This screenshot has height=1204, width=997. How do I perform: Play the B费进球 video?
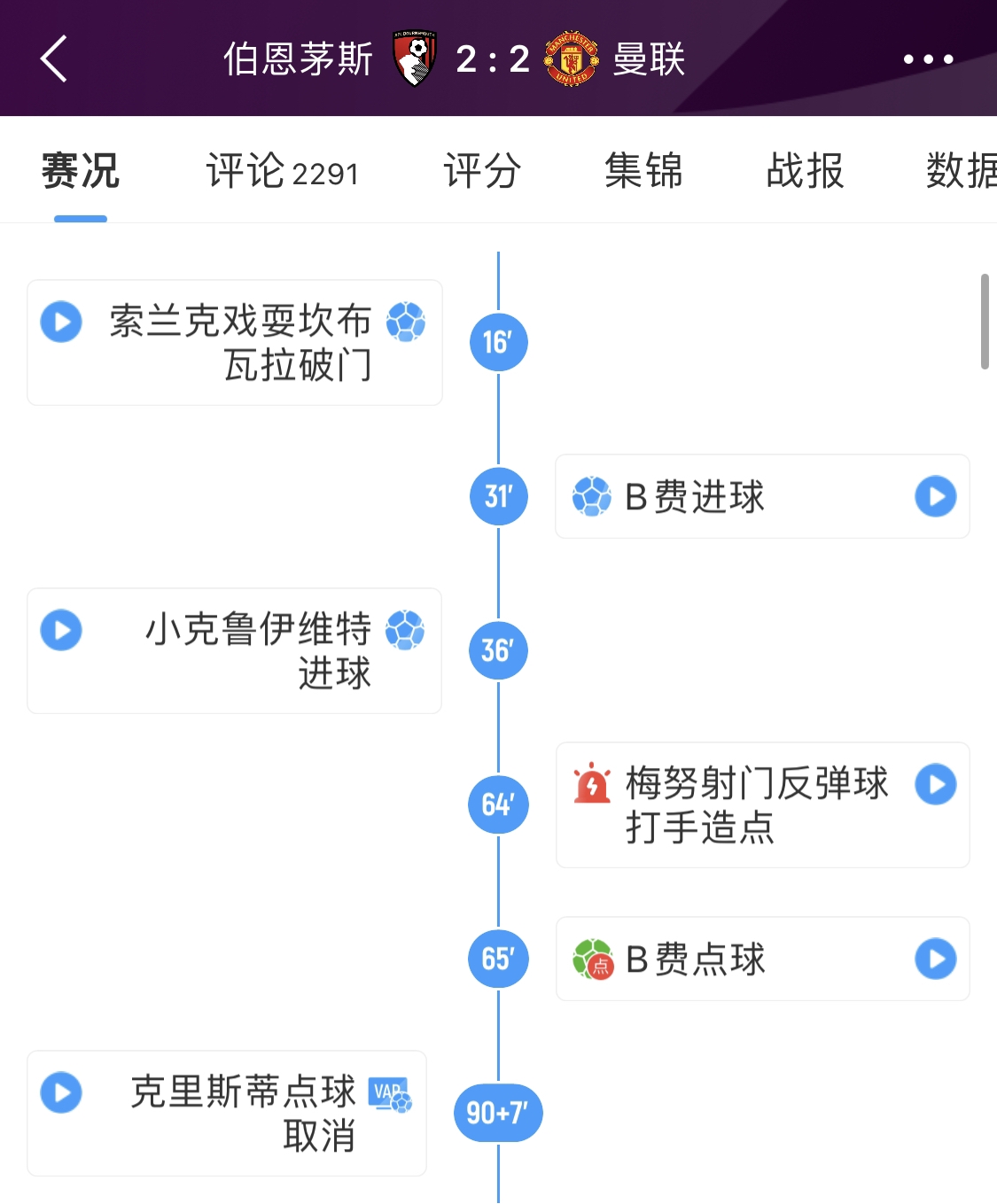coord(935,496)
